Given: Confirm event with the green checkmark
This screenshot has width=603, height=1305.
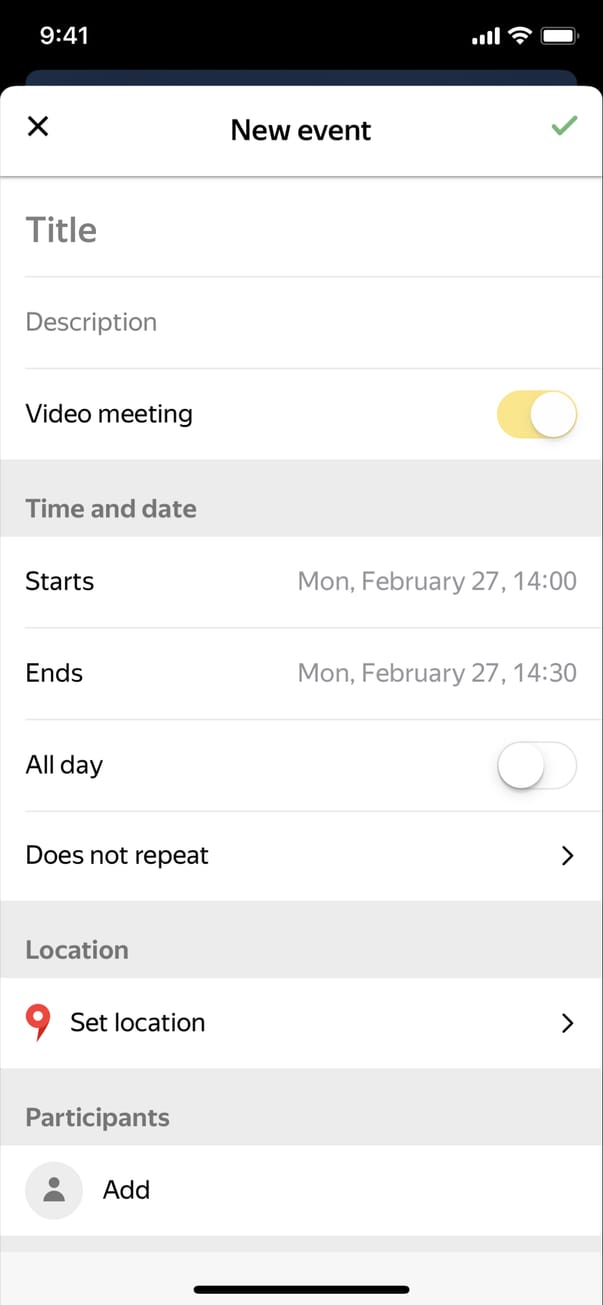Looking at the screenshot, I should (564, 127).
